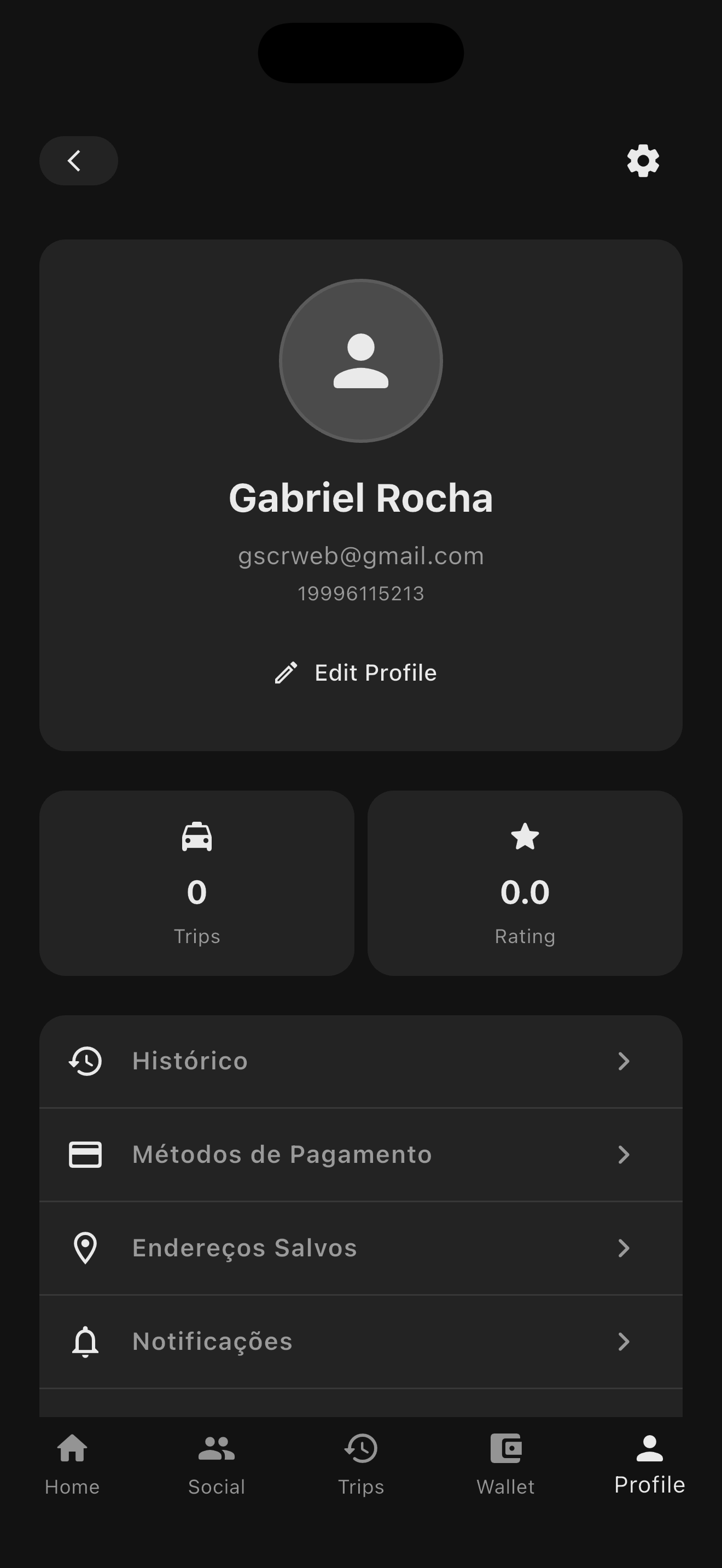Tap the Trips card showing 0
The image size is (722, 1568).
[x=196, y=884]
